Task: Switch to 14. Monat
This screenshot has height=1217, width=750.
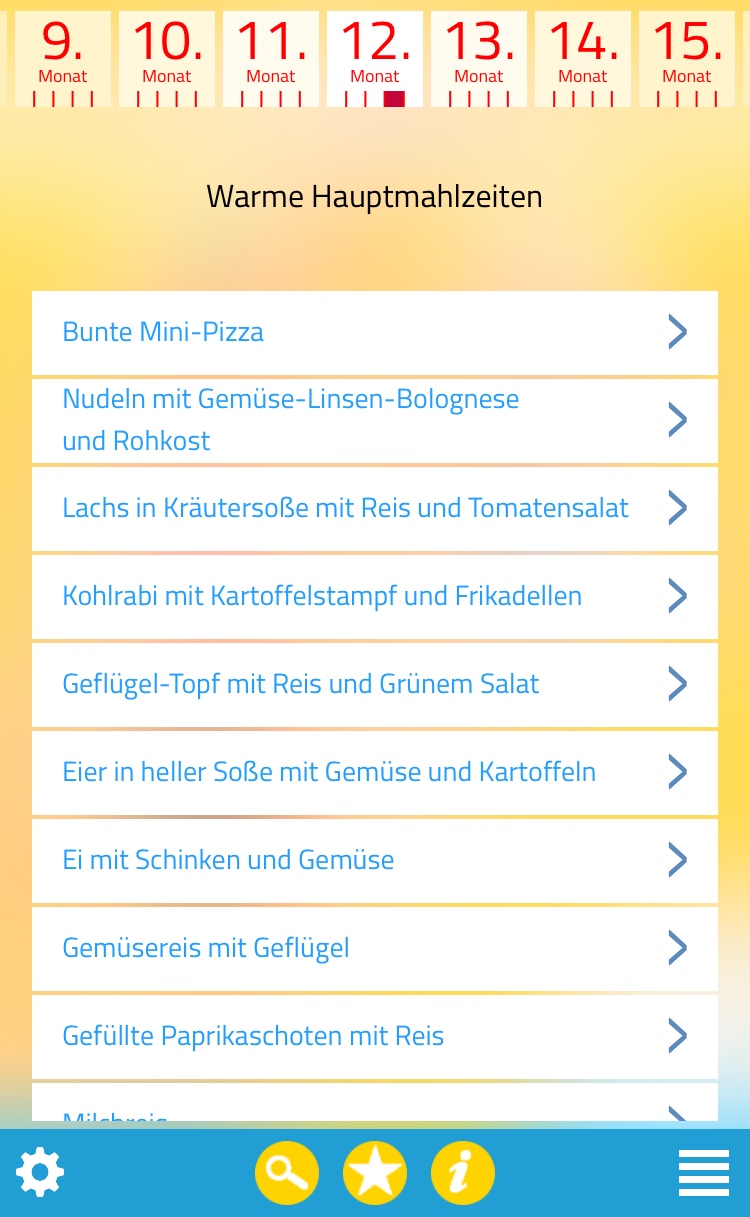Action: [583, 57]
